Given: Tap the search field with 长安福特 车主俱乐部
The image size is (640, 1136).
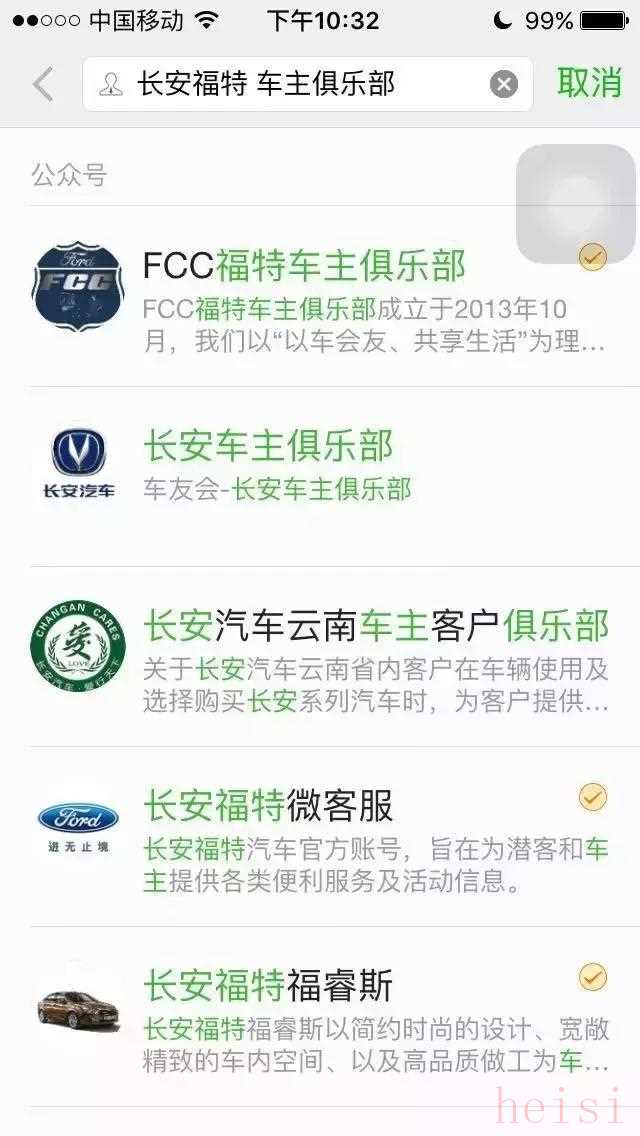Looking at the screenshot, I should coord(290,85).
